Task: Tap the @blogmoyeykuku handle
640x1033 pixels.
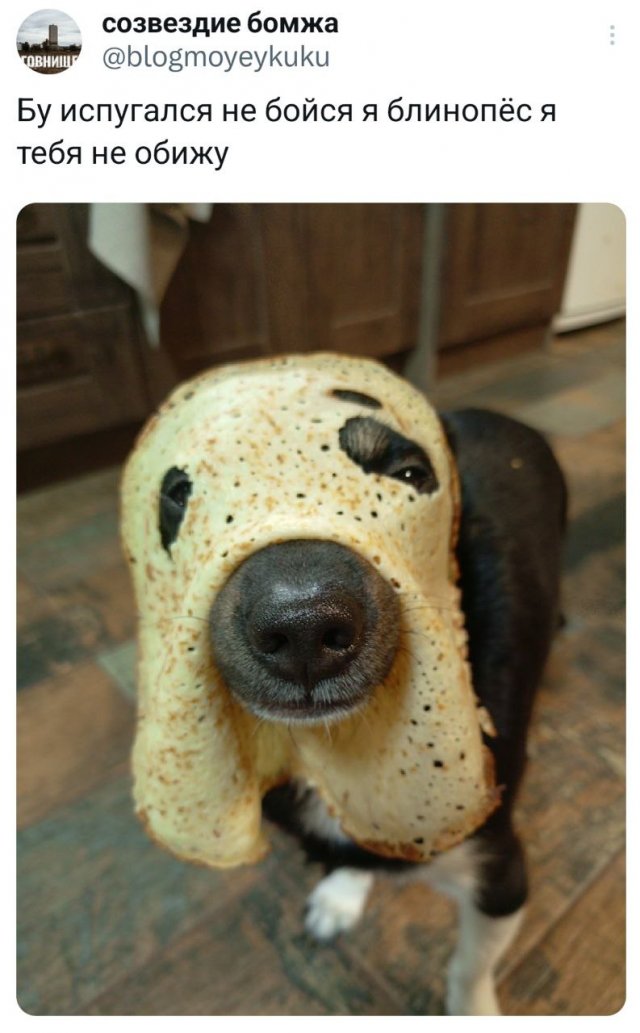Action: pos(216,58)
